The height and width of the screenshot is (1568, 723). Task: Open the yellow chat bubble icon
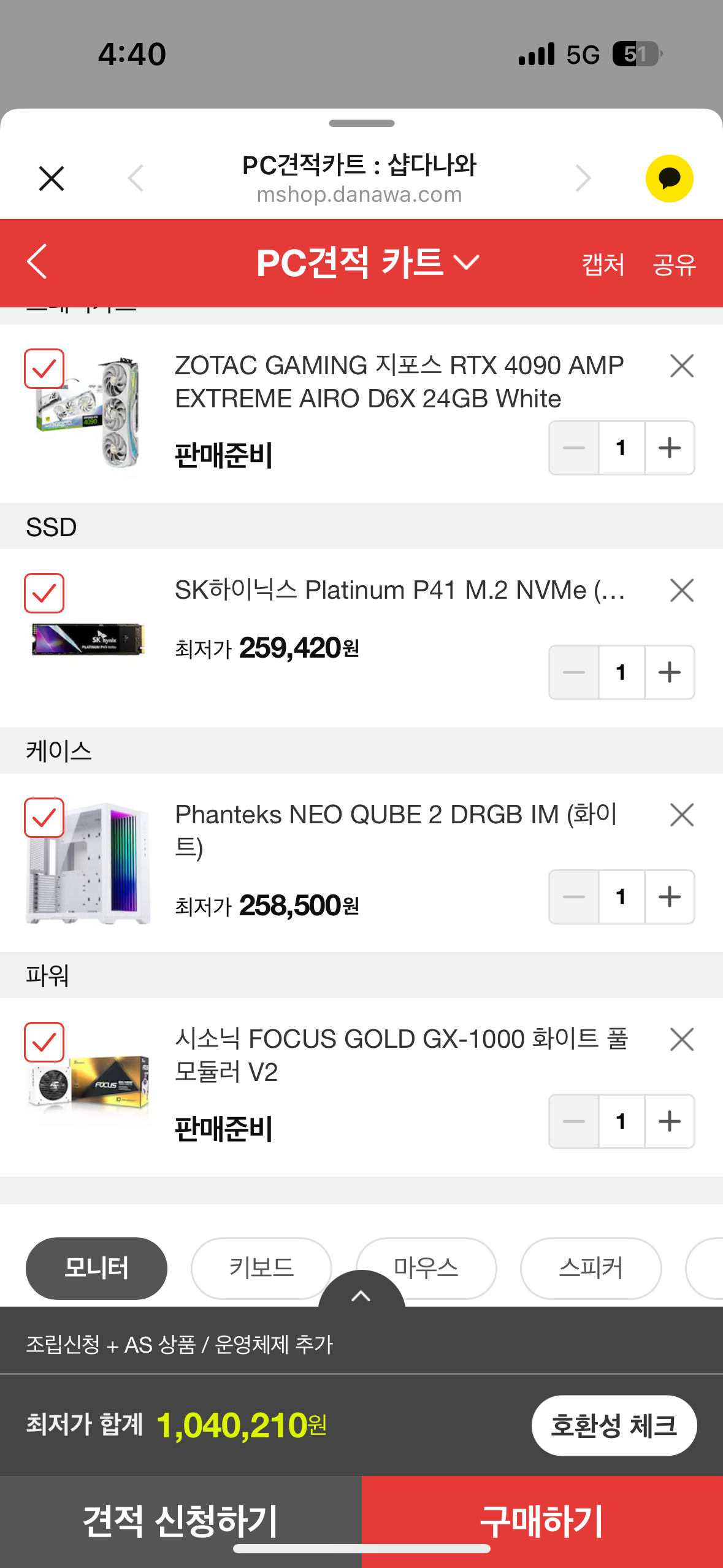tap(669, 179)
